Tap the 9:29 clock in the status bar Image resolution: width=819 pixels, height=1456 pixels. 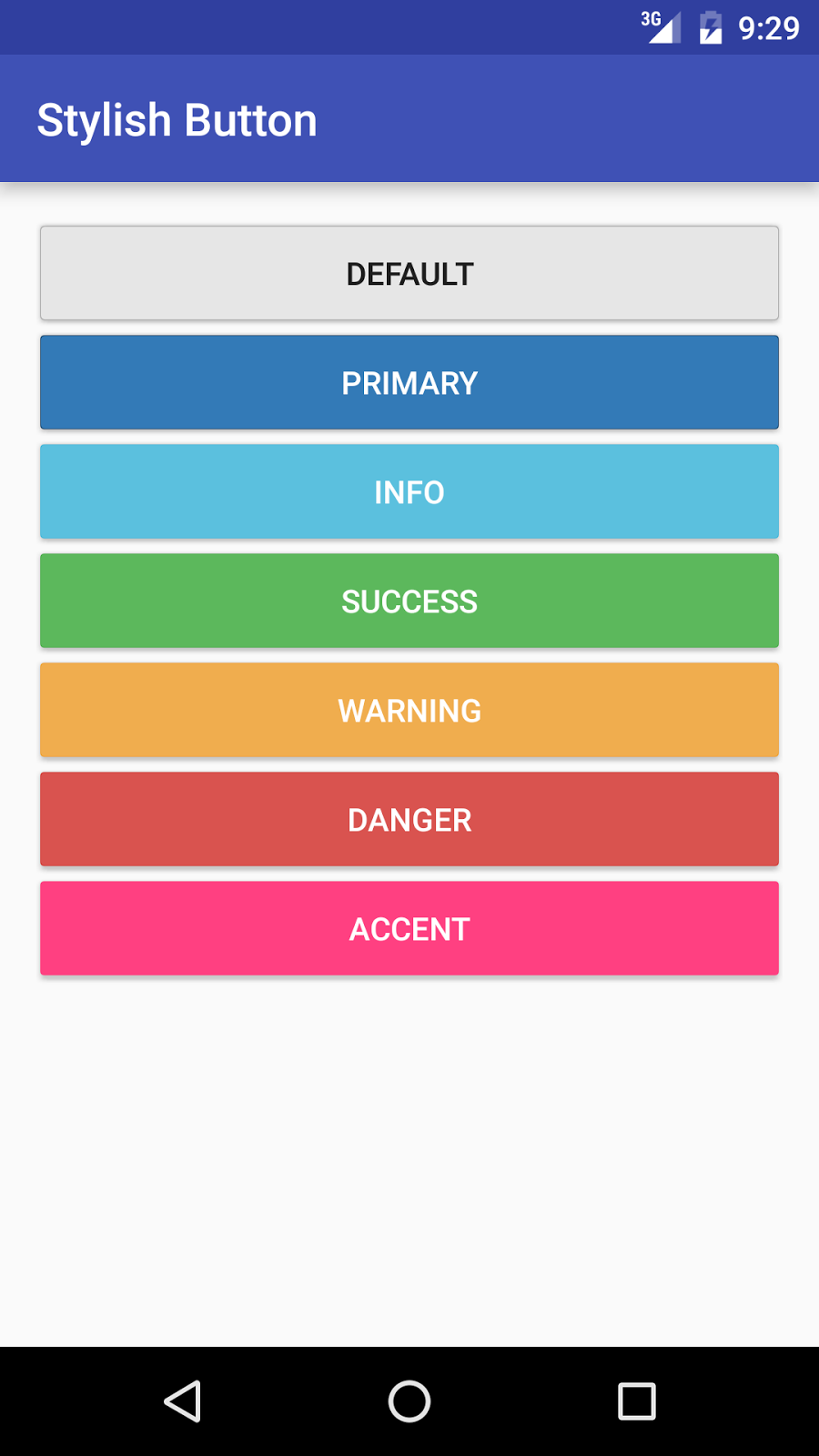(769, 26)
